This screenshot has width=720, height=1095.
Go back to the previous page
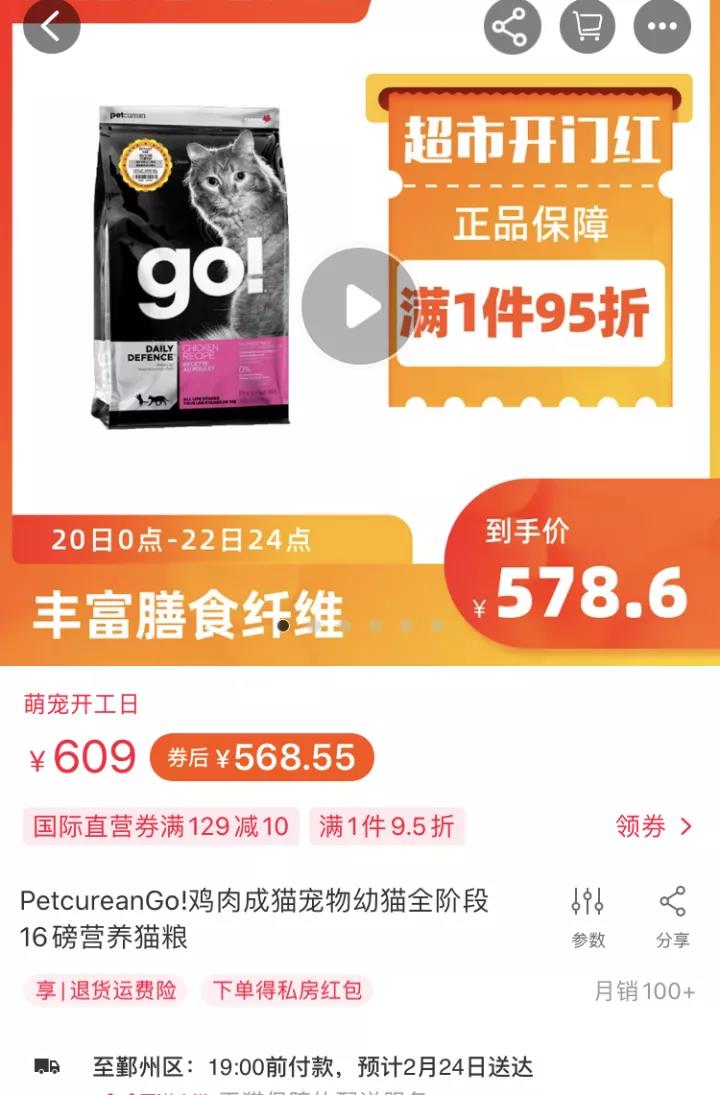[x=50, y=26]
